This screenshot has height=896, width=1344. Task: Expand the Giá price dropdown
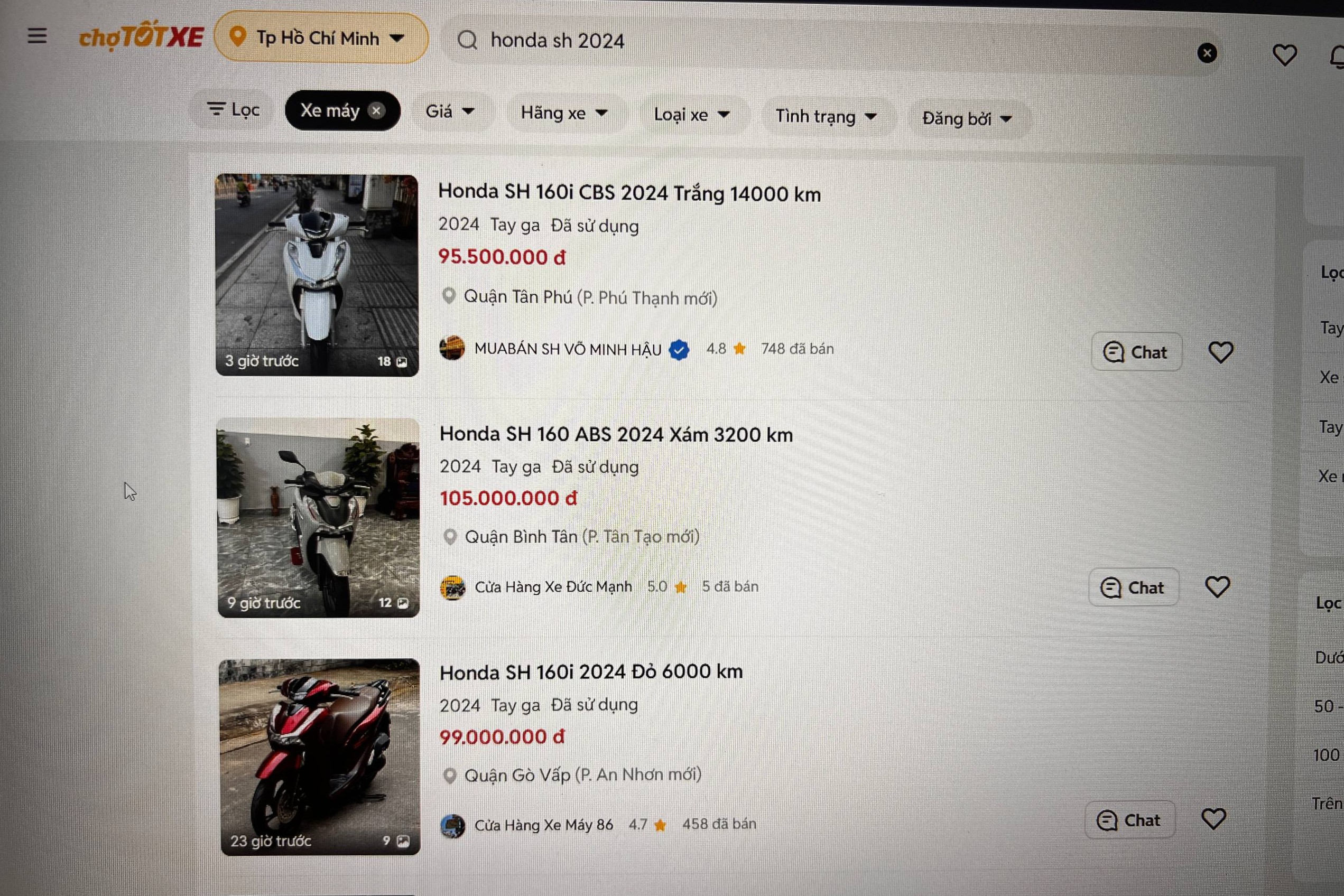tap(450, 111)
